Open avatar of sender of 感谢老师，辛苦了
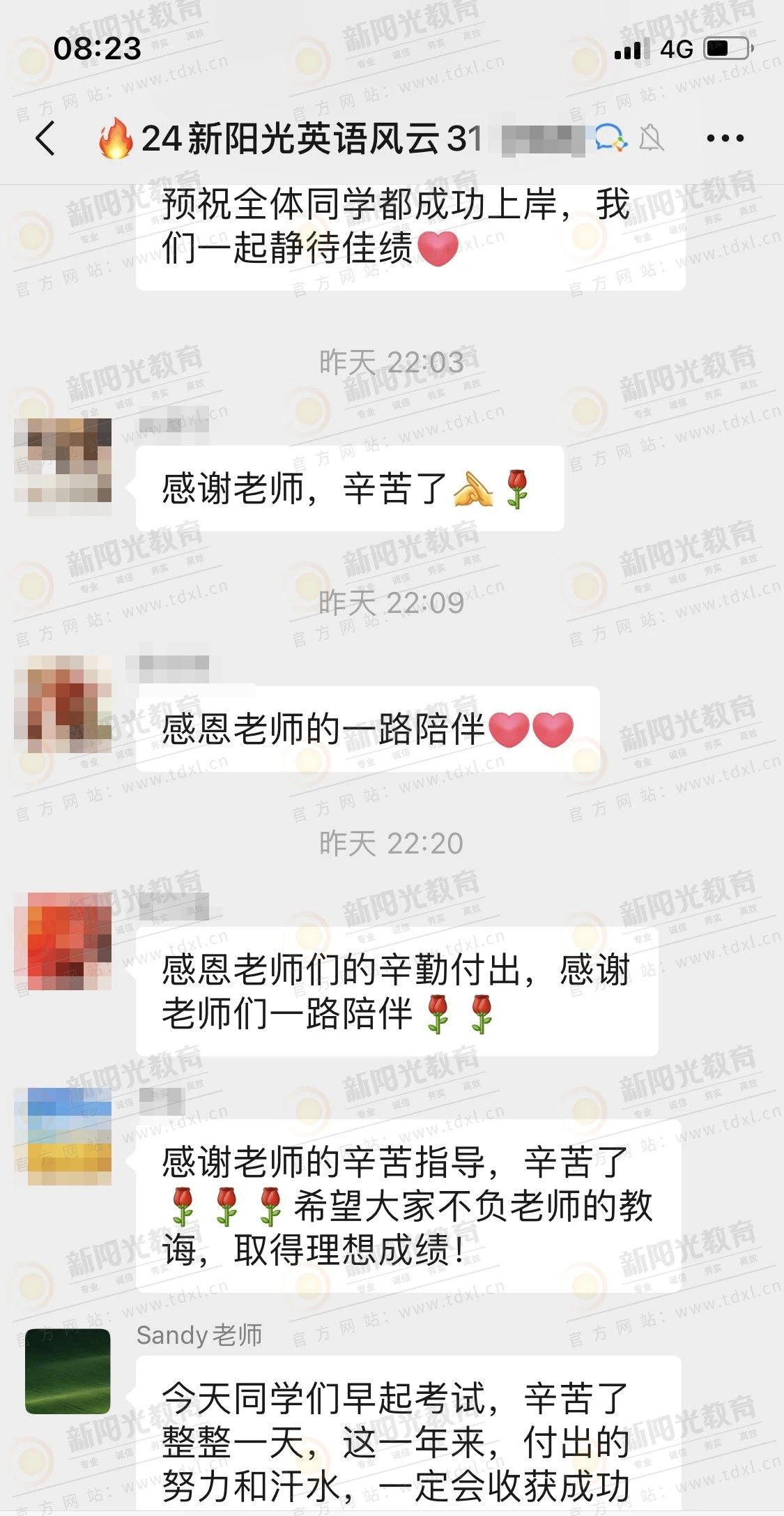 pyautogui.click(x=63, y=460)
